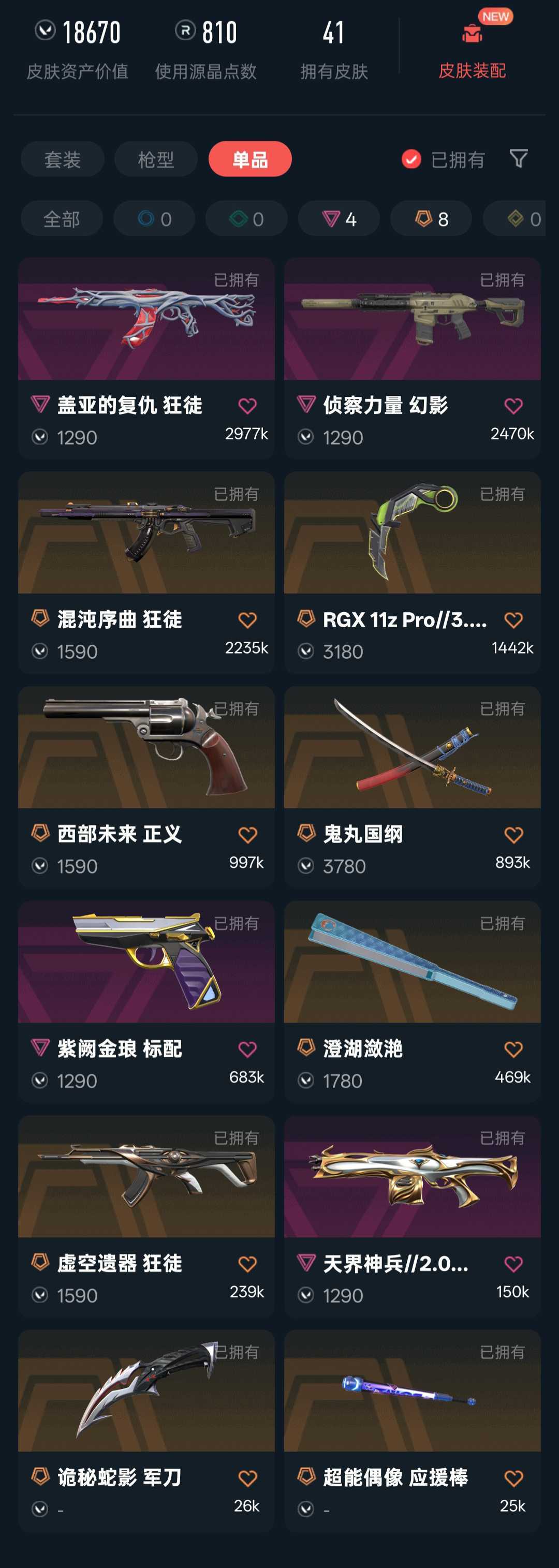Click the 单品 button
The width and height of the screenshot is (559, 1568).
tap(249, 159)
